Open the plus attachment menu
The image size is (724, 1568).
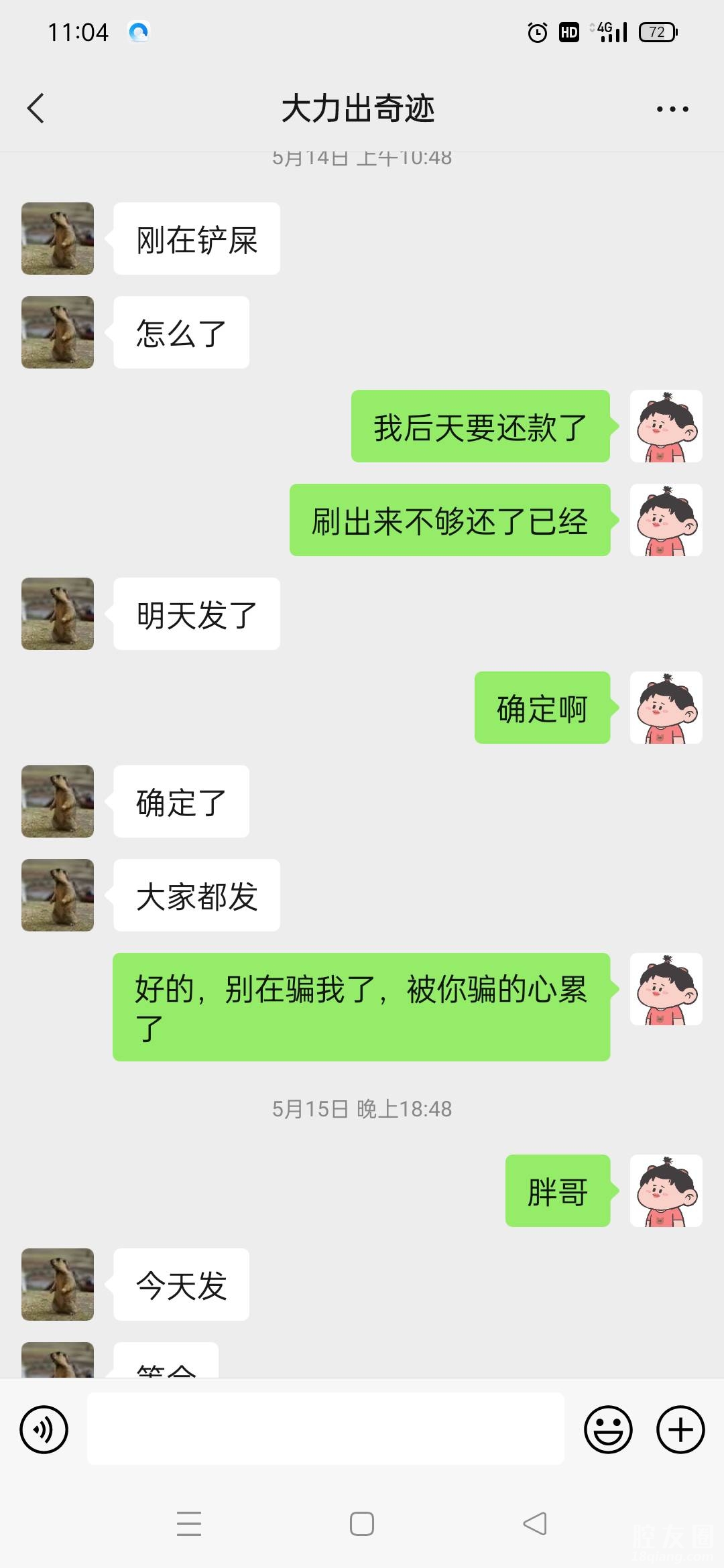pos(680,1429)
